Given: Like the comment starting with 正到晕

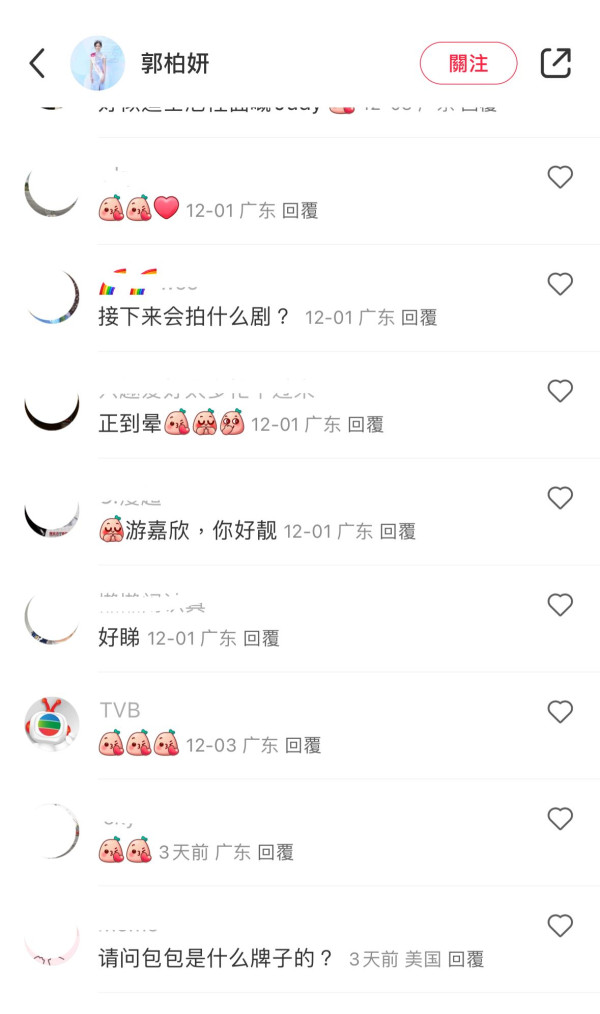Looking at the screenshot, I should [x=560, y=391].
